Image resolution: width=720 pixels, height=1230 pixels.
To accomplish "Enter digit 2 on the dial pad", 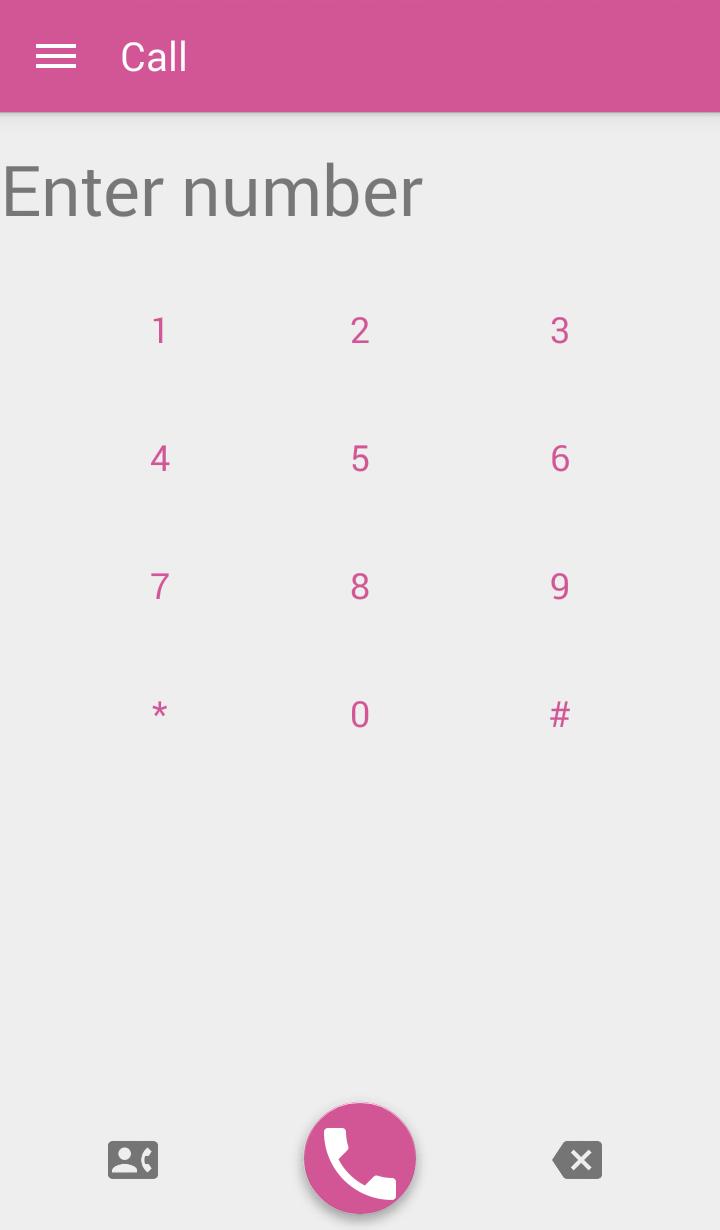I will tap(360, 331).
